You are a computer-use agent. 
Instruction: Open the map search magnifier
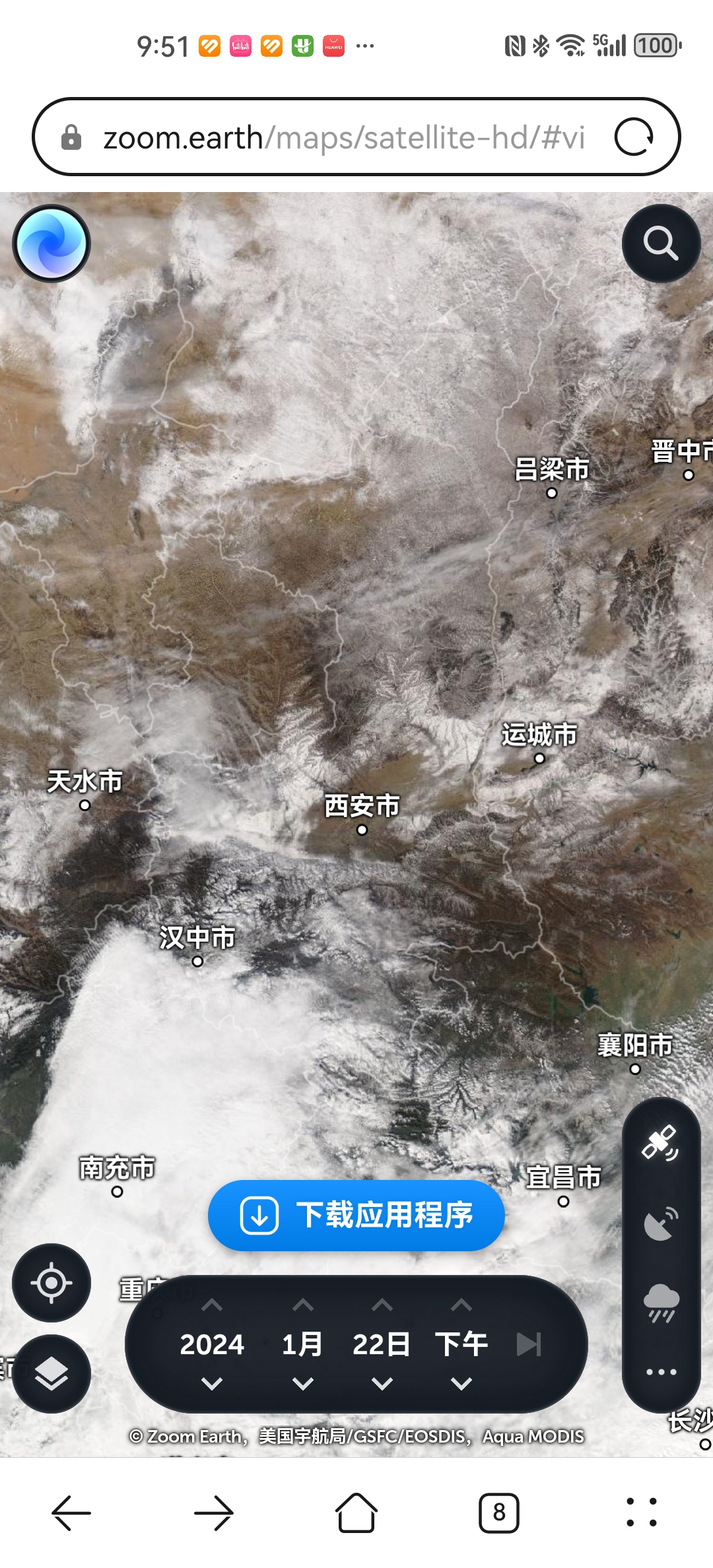pyautogui.click(x=661, y=244)
